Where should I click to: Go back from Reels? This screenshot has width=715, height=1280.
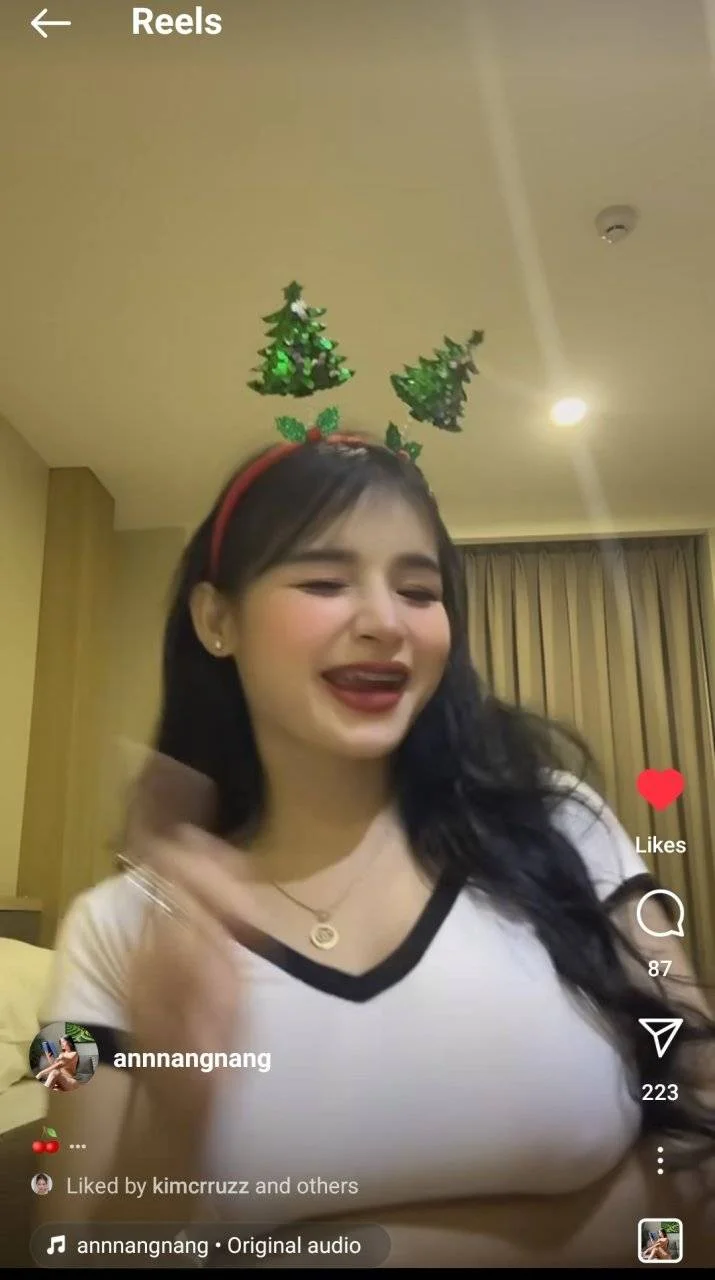(50, 23)
